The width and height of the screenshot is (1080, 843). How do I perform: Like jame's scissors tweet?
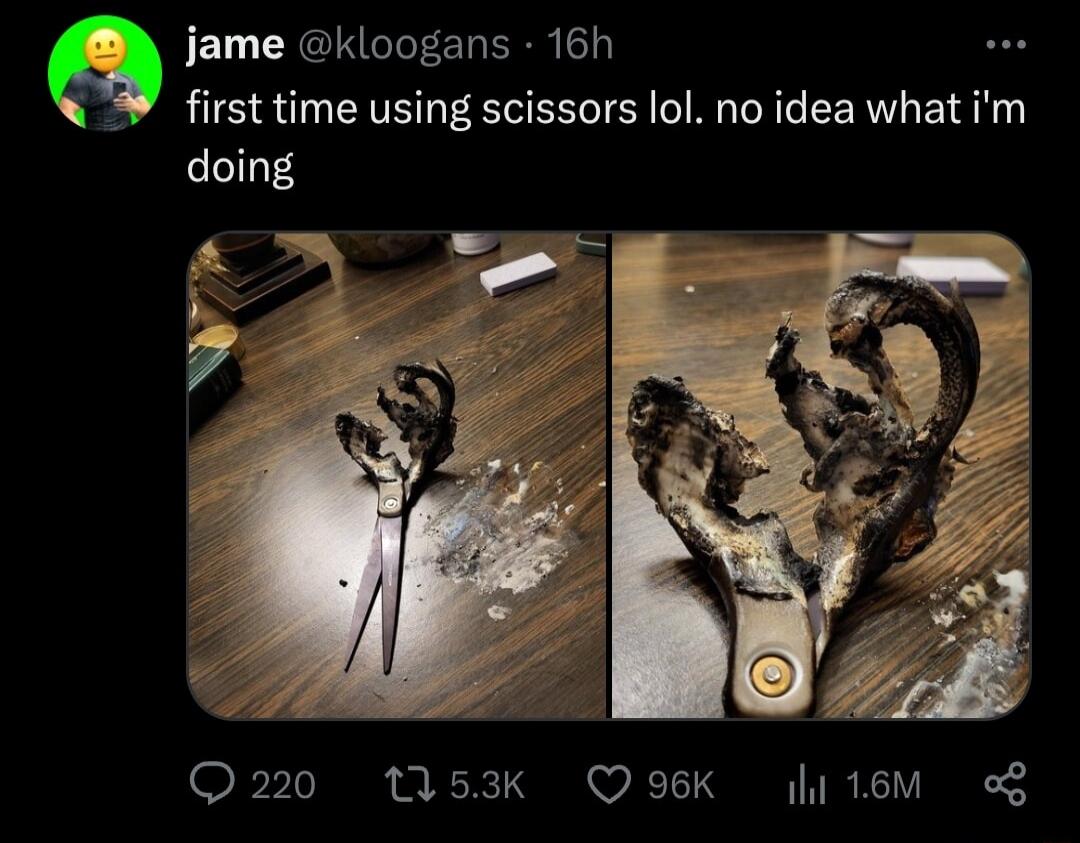click(607, 784)
